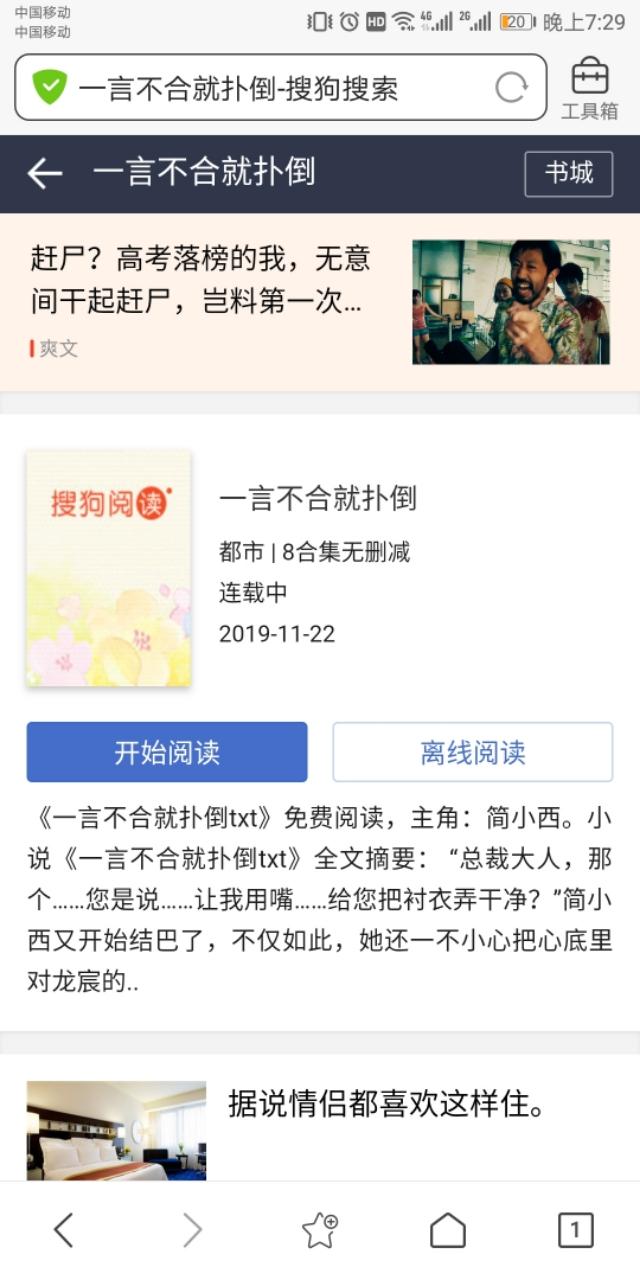Open the 赶尸 爽文 story banner
The height and width of the screenshot is (1280, 640).
[x=320, y=302]
